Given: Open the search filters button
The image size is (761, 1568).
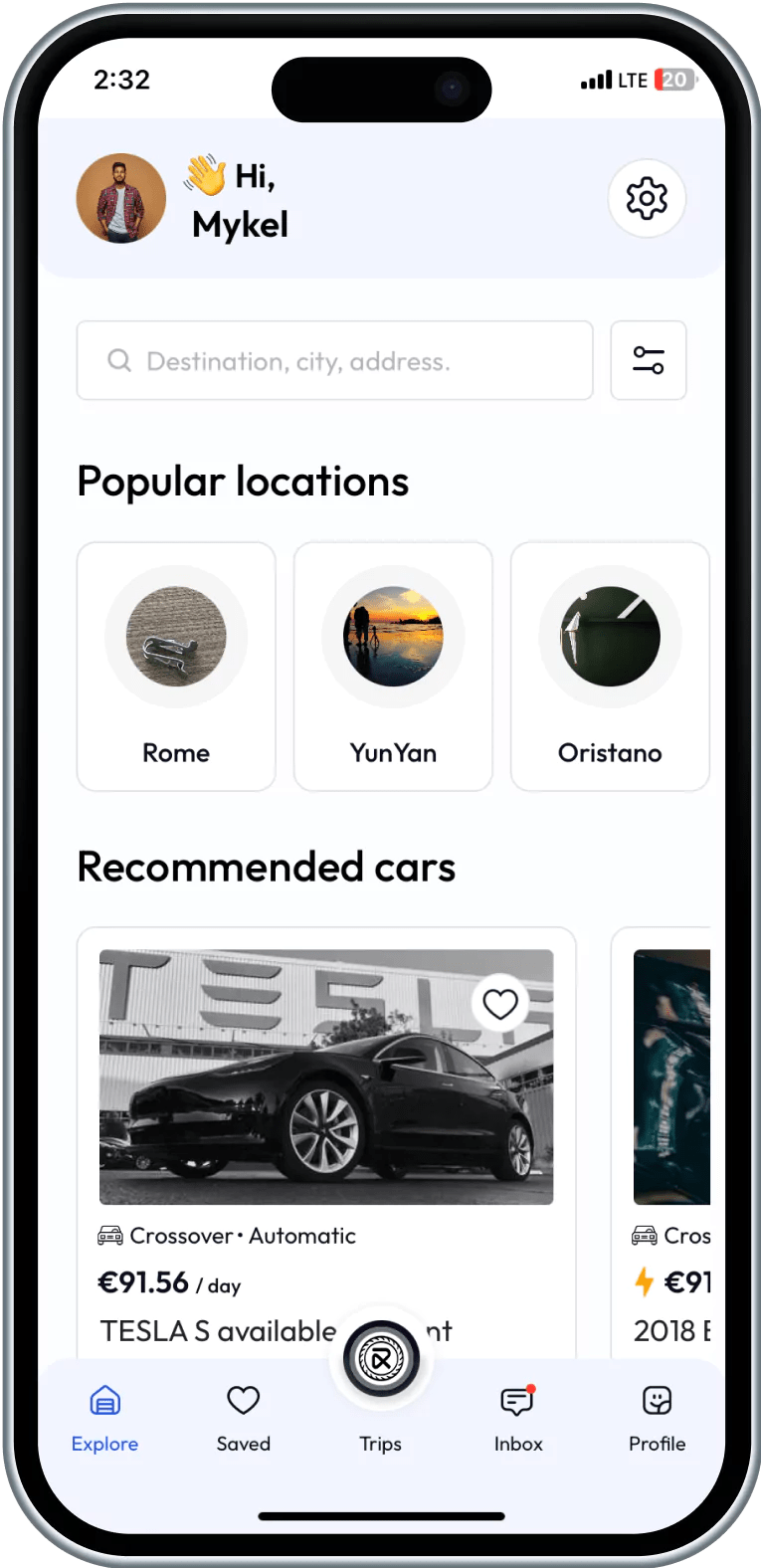Looking at the screenshot, I should 648,360.
